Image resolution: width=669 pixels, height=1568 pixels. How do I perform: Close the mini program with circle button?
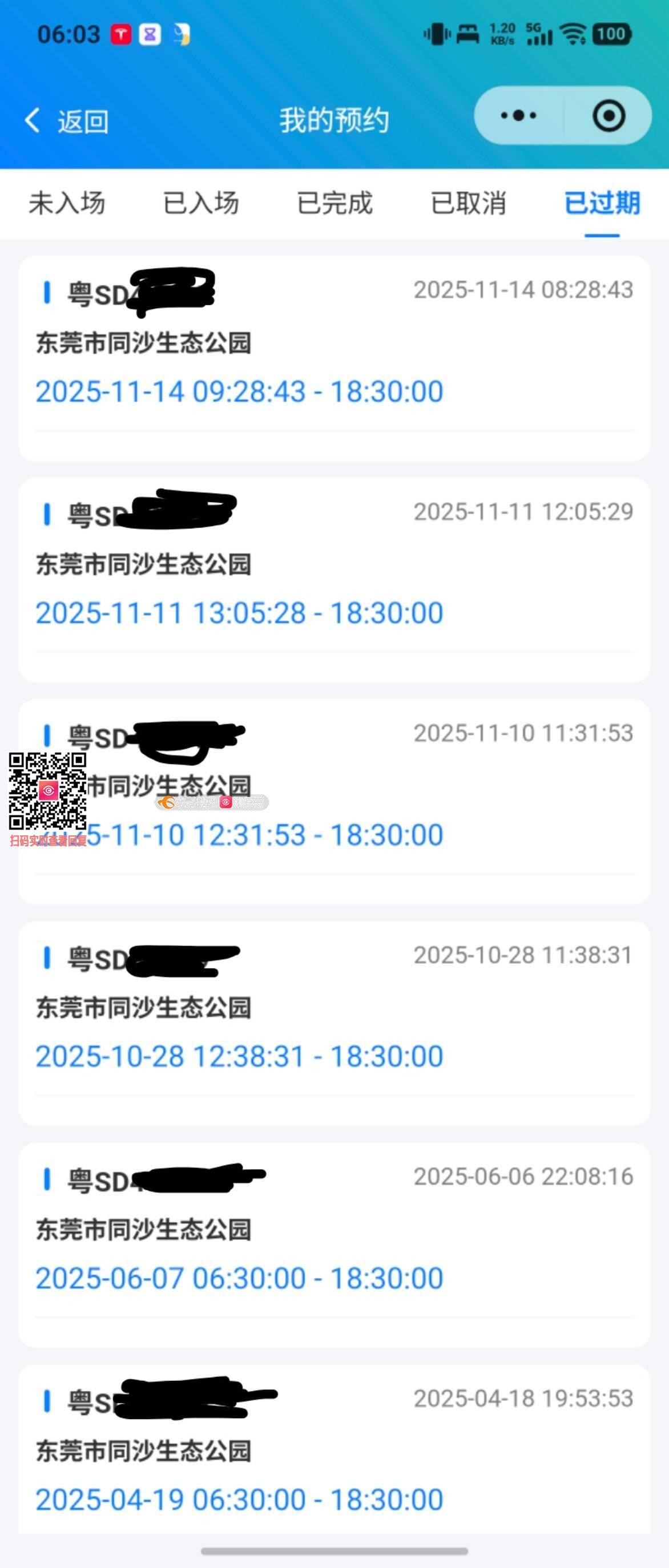point(608,116)
